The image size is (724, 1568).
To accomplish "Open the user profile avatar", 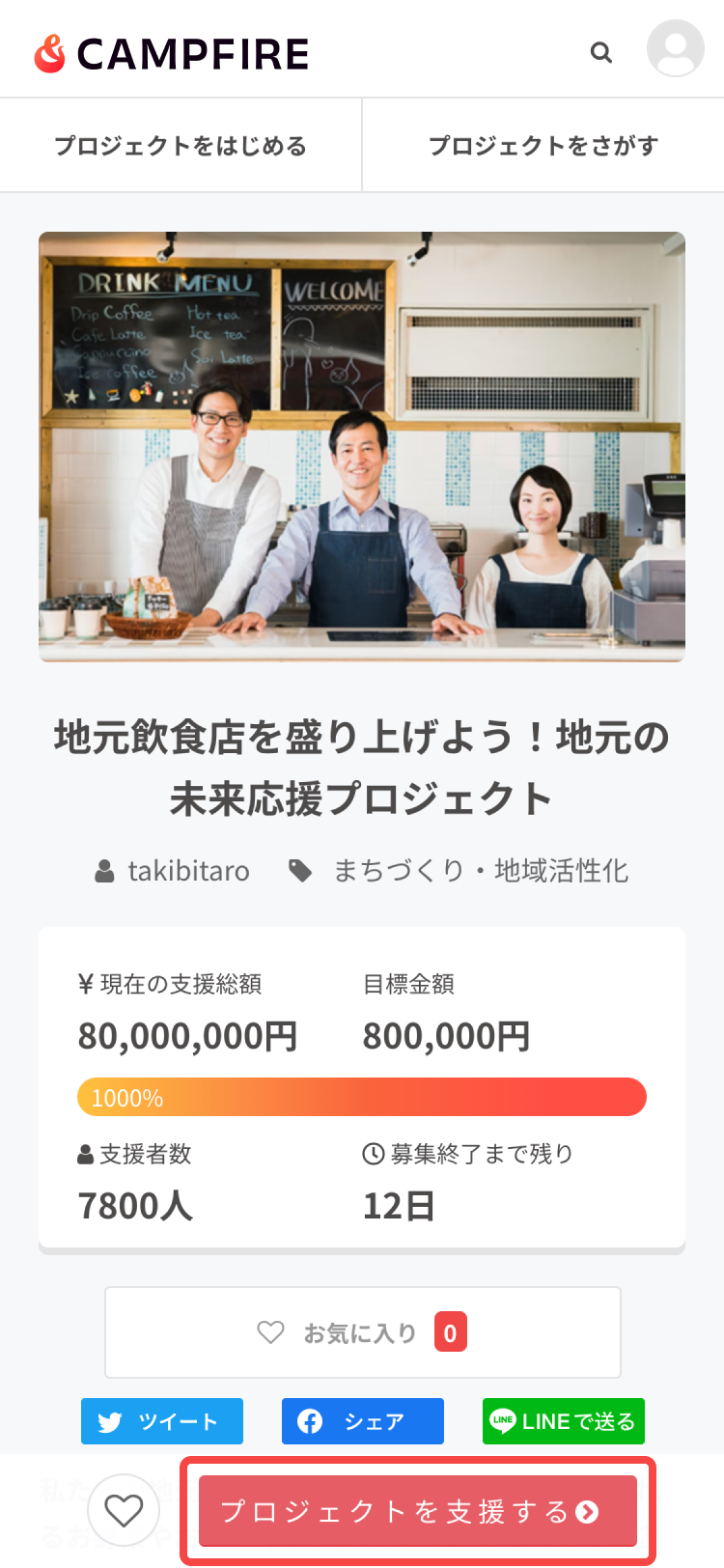I will (675, 48).
